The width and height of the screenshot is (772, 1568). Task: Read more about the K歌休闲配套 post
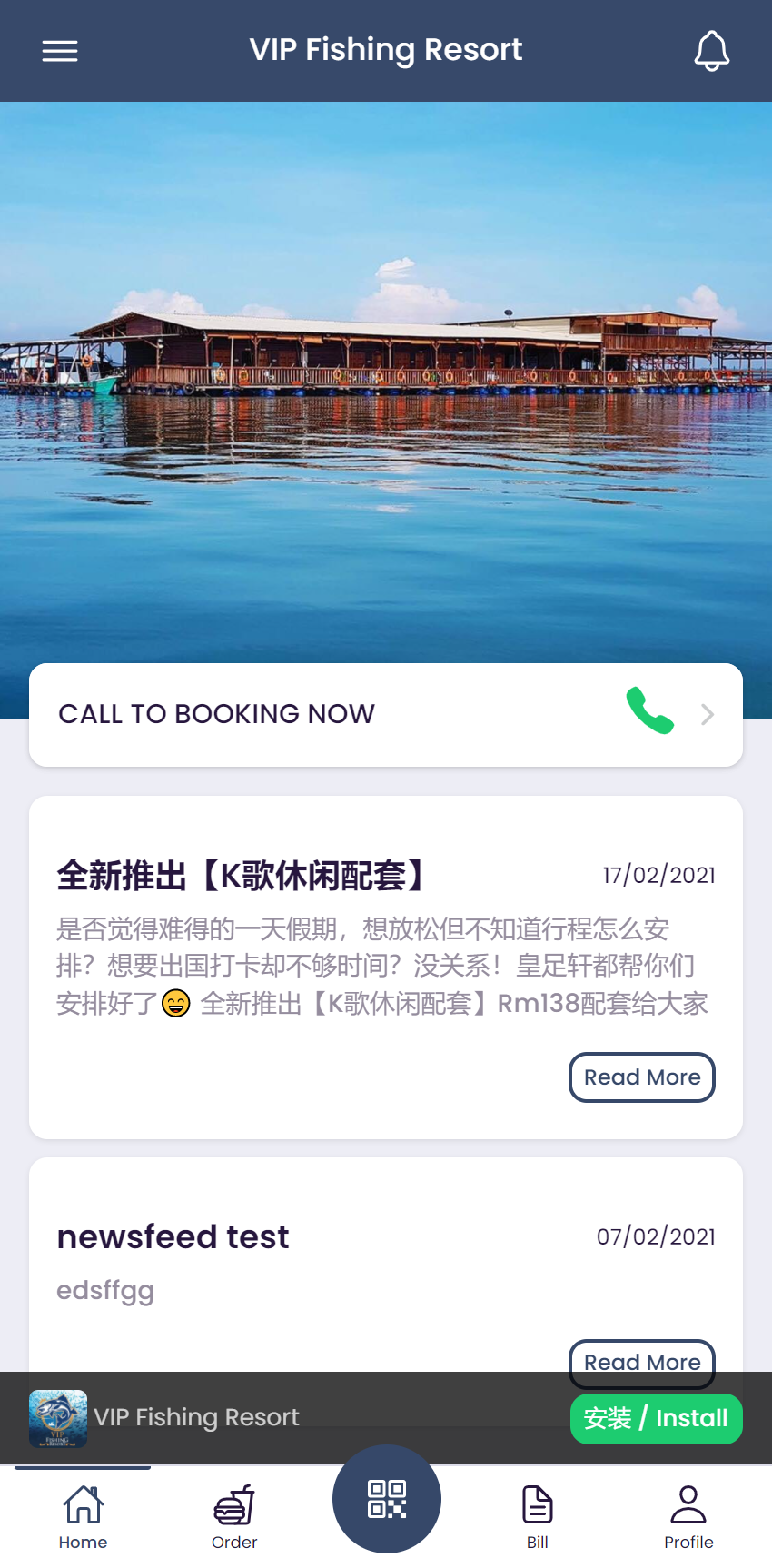[641, 1077]
